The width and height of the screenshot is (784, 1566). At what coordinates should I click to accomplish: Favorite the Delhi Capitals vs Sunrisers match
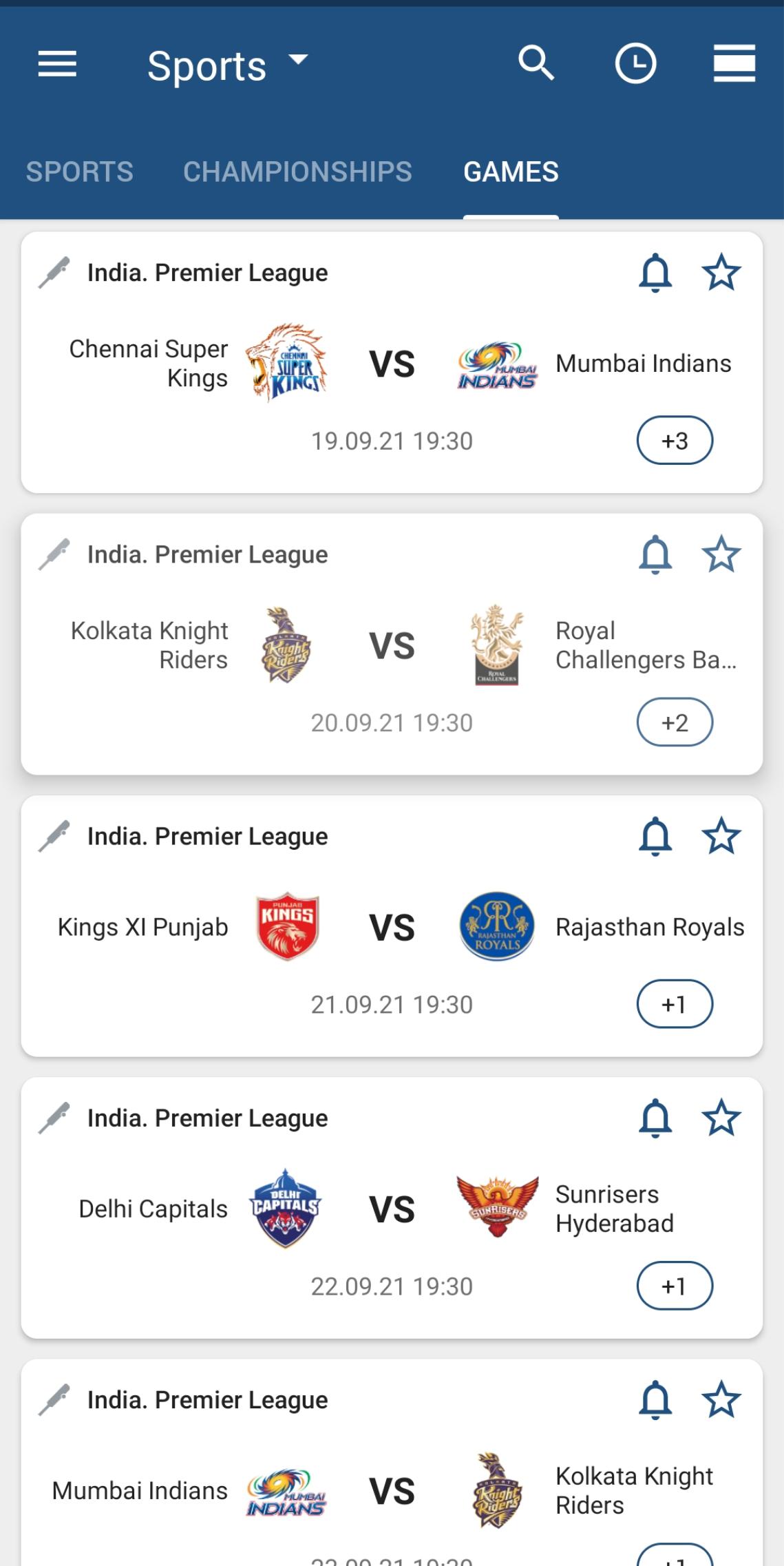[721, 1118]
